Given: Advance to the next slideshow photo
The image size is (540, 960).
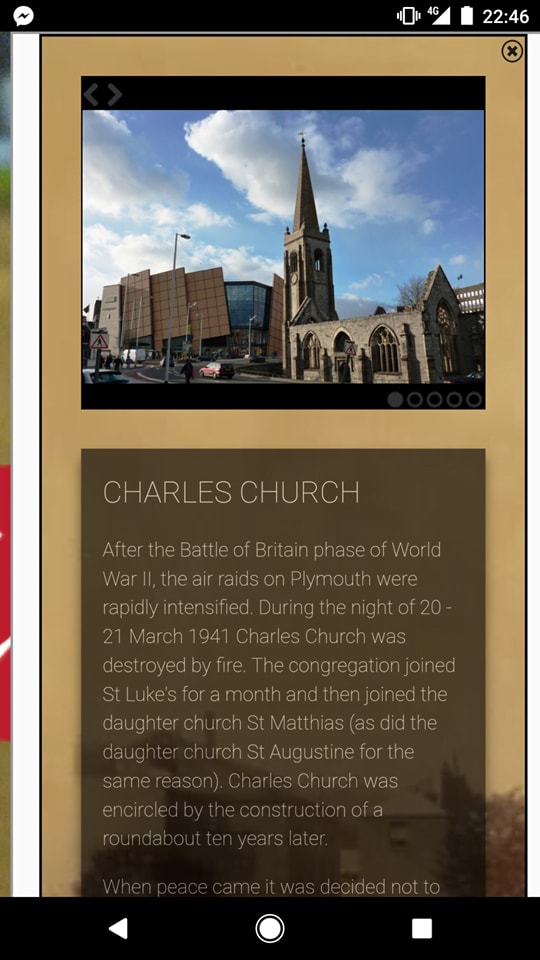Looking at the screenshot, I should (x=114, y=94).
